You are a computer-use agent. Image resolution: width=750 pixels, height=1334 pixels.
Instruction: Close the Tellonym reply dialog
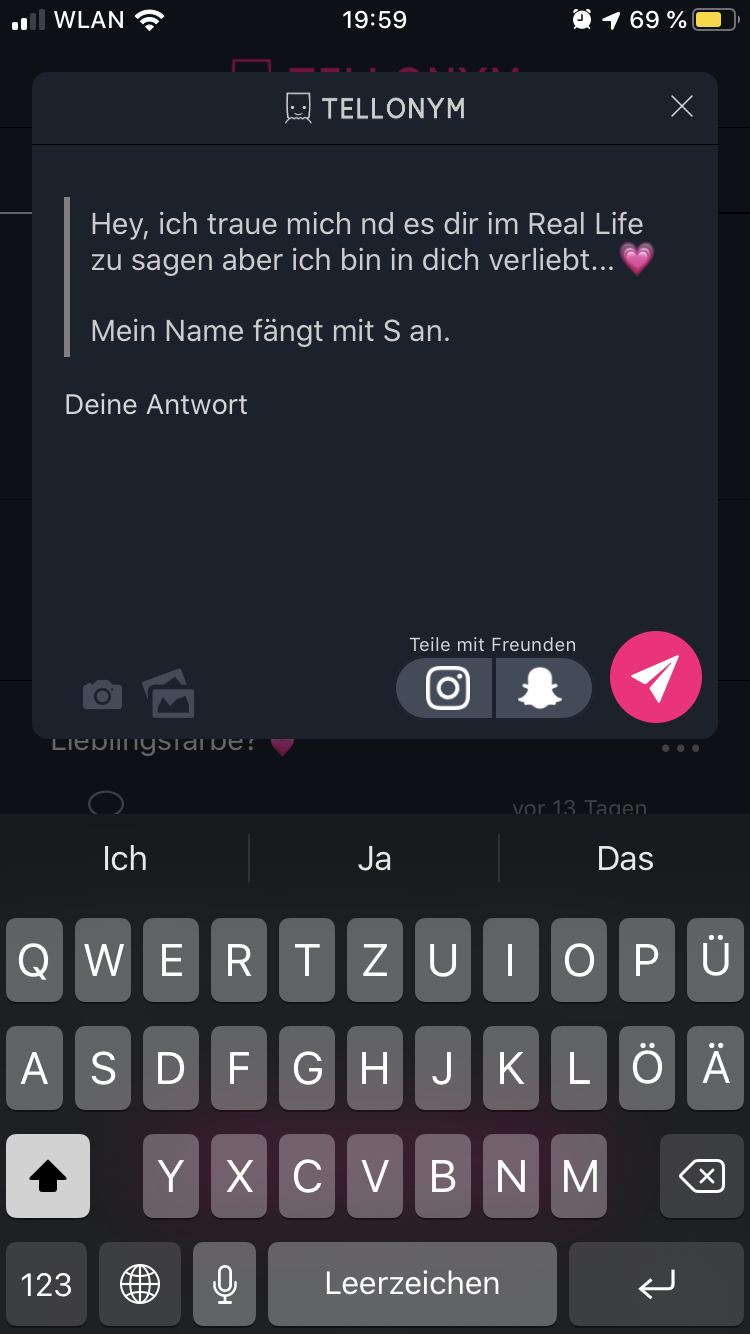(x=682, y=107)
